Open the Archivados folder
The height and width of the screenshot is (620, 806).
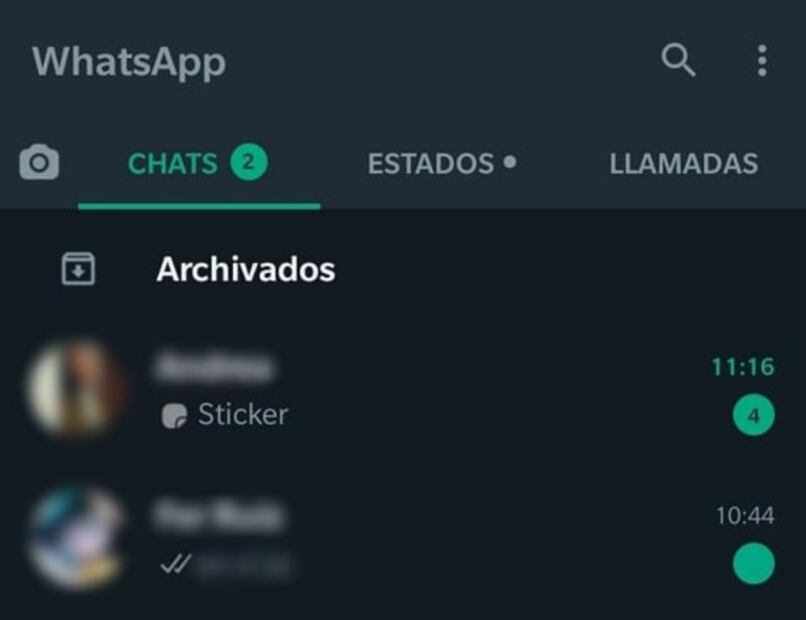pyautogui.click(x=245, y=269)
